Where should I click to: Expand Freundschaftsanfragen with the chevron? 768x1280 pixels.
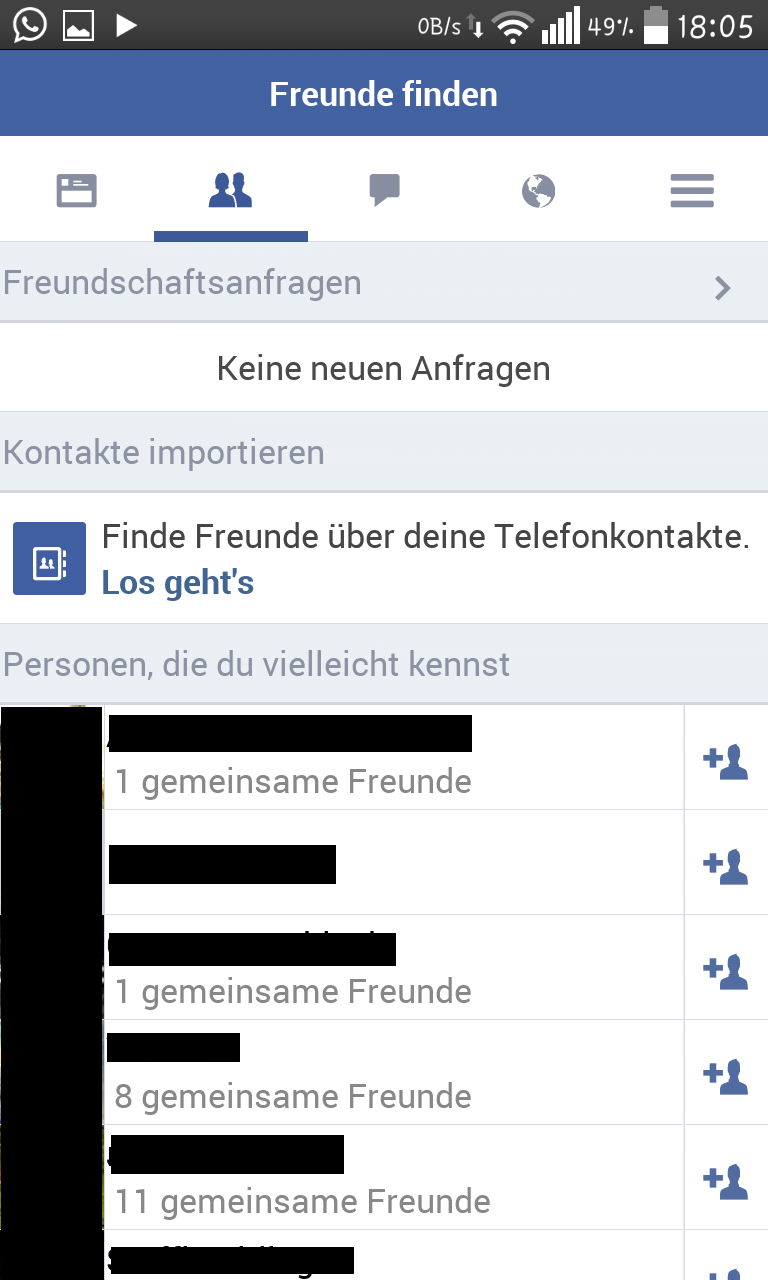click(722, 288)
